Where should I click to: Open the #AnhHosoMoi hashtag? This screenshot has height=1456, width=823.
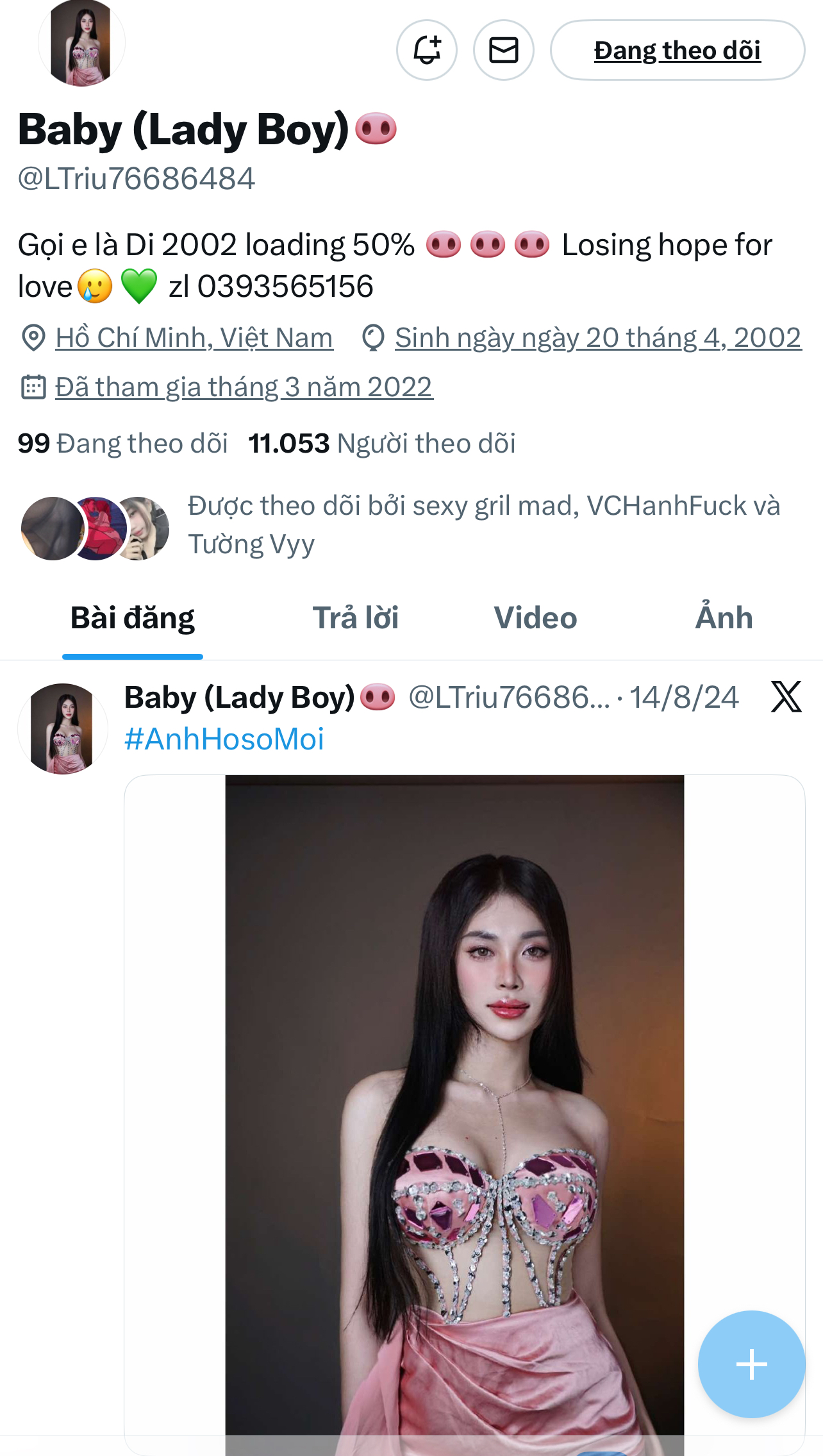224,739
